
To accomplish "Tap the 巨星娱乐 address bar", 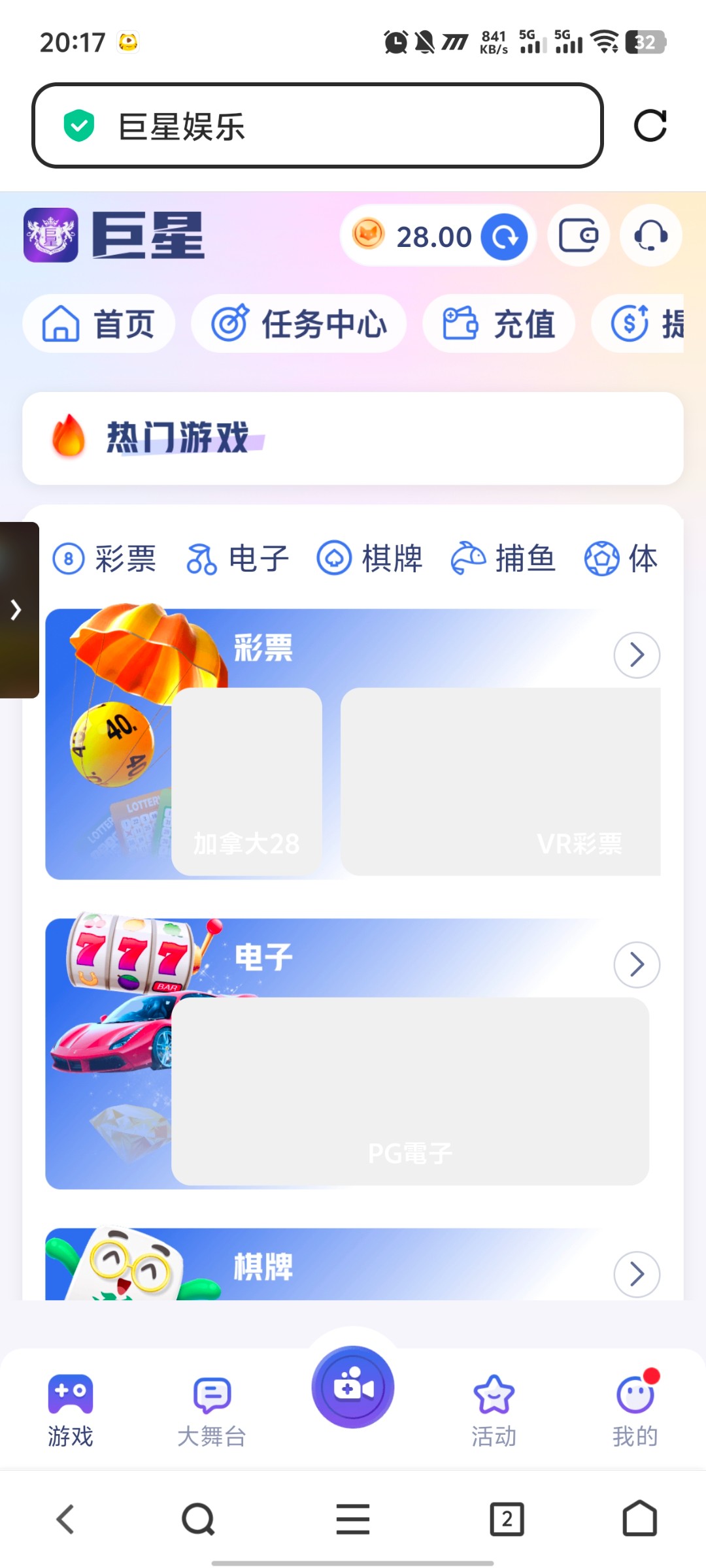I will click(317, 125).
